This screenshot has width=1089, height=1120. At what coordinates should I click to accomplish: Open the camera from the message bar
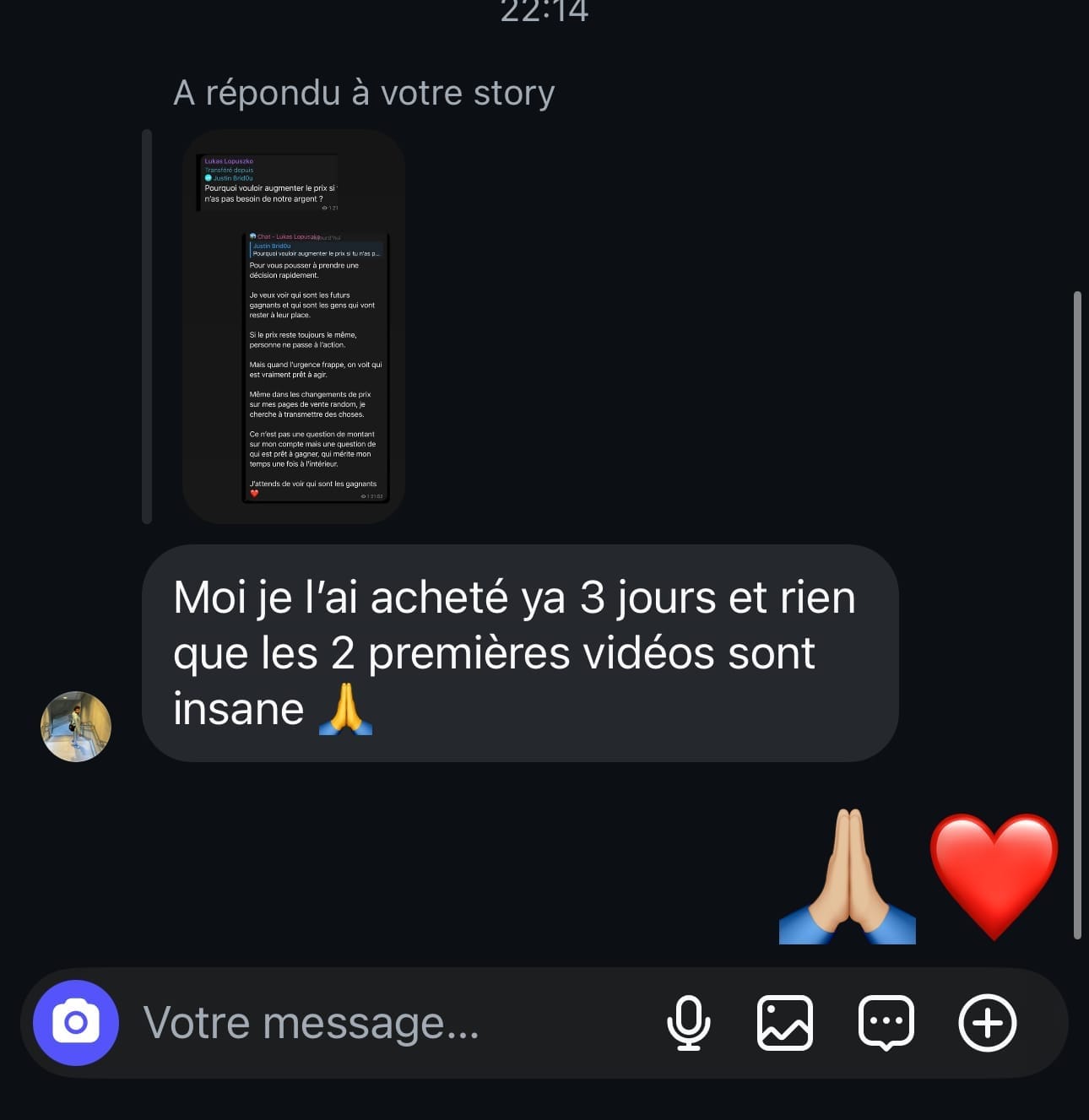point(76,1023)
